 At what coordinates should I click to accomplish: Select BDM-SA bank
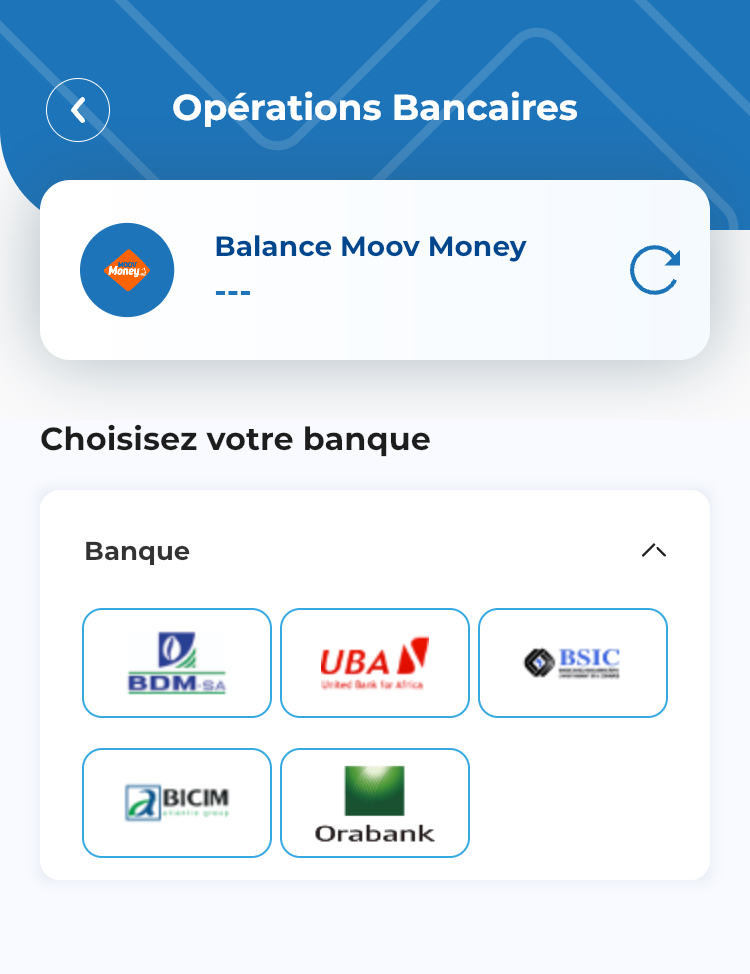pyautogui.click(x=177, y=663)
